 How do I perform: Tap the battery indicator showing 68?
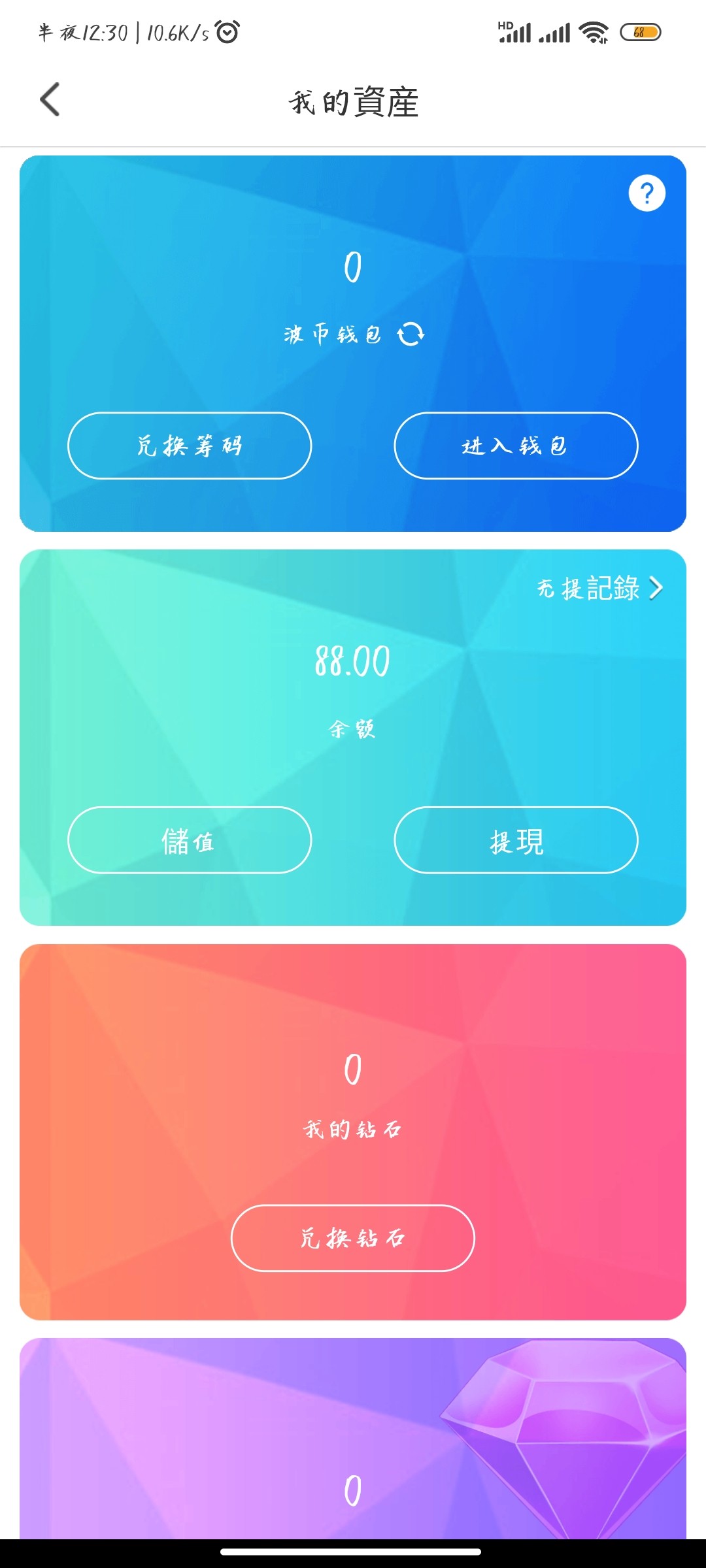point(639,31)
